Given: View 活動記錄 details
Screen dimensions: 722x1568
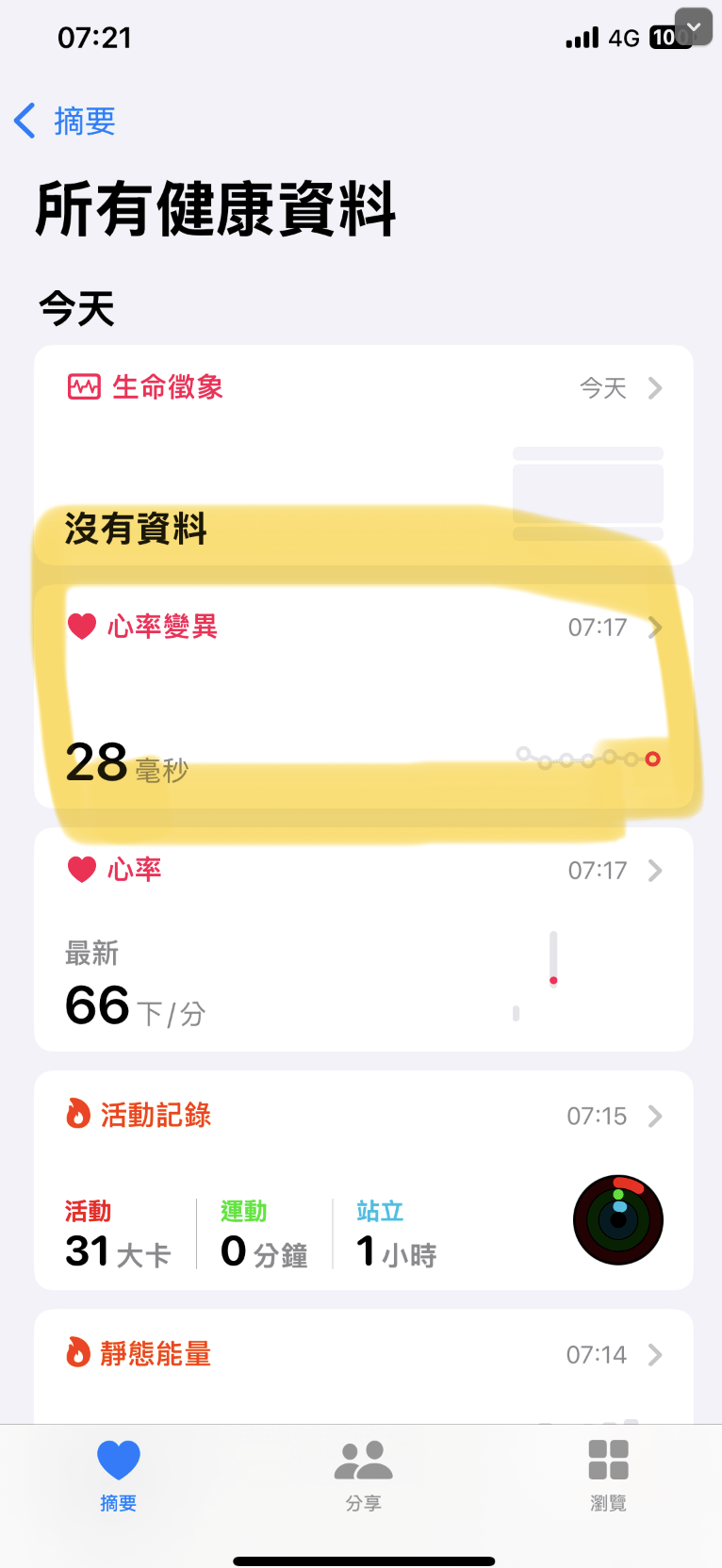Looking at the screenshot, I should coord(364,1181).
